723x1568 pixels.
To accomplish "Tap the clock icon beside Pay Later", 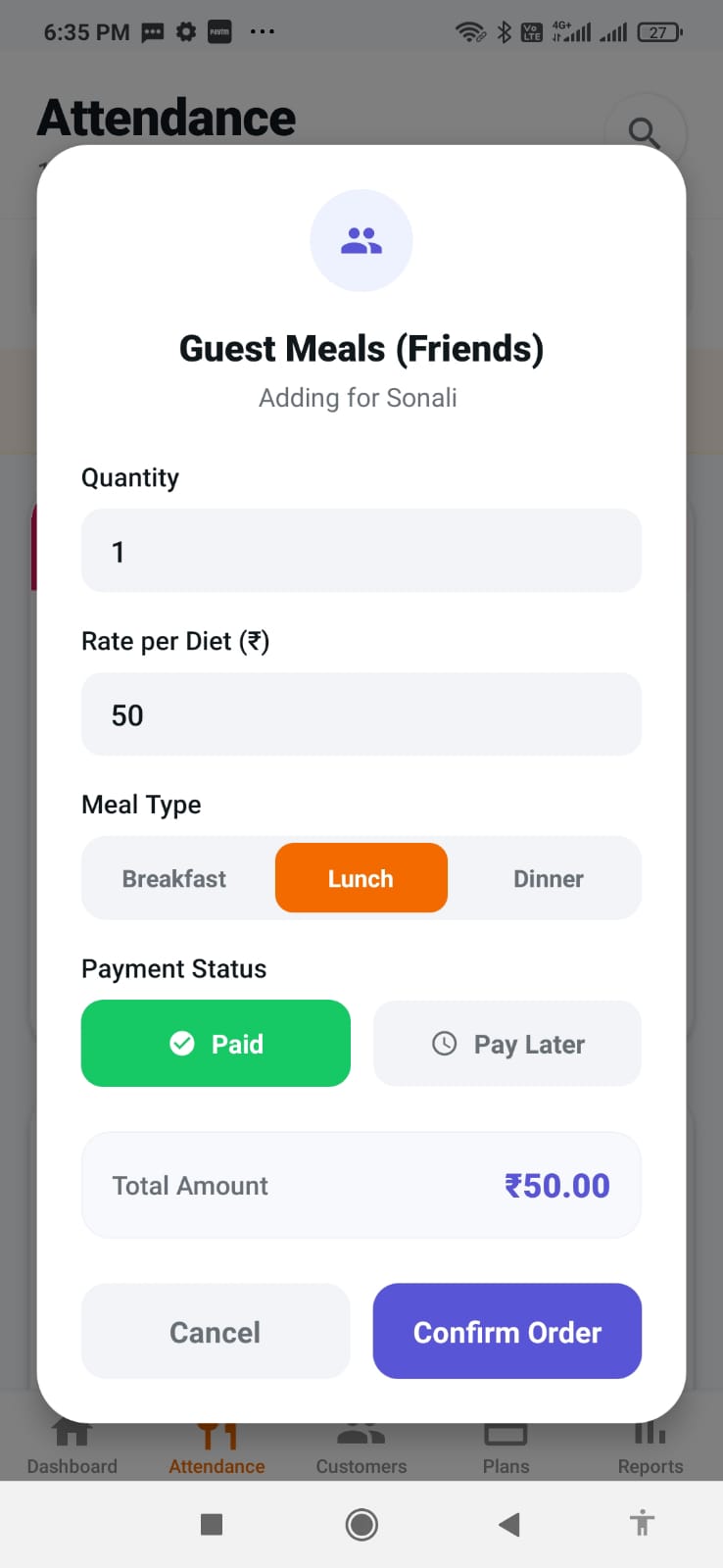I will (x=445, y=1044).
